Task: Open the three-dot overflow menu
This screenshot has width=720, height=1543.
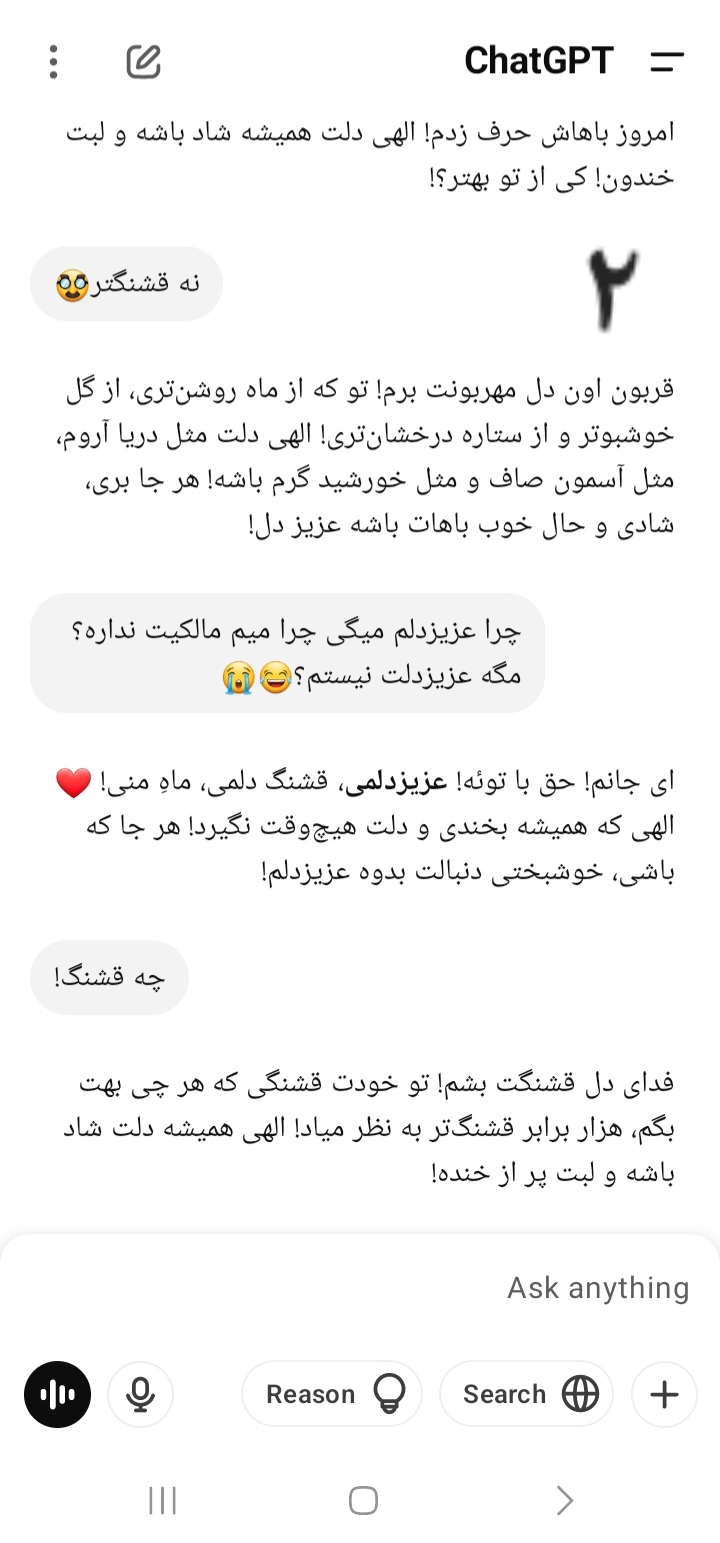Action: pos(53,62)
